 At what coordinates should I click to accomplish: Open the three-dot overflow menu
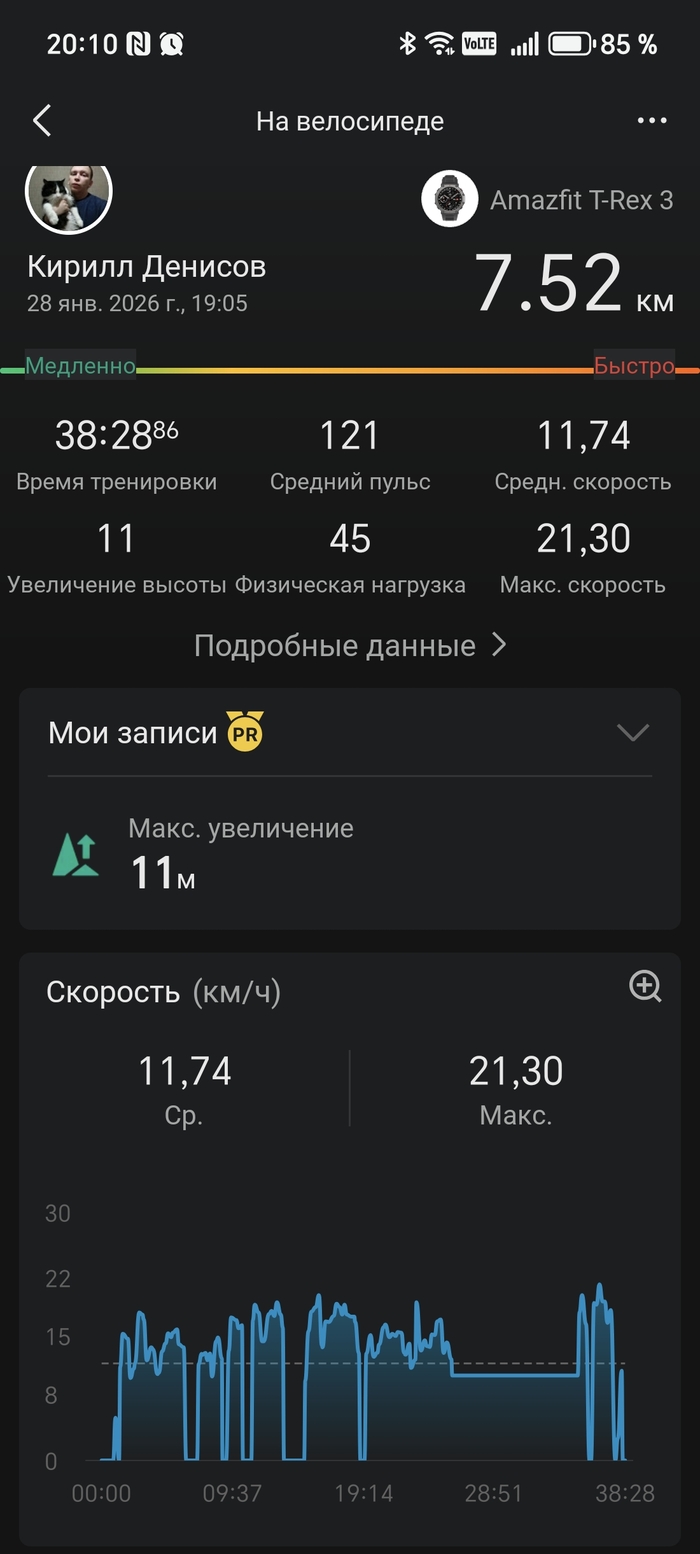coord(652,121)
